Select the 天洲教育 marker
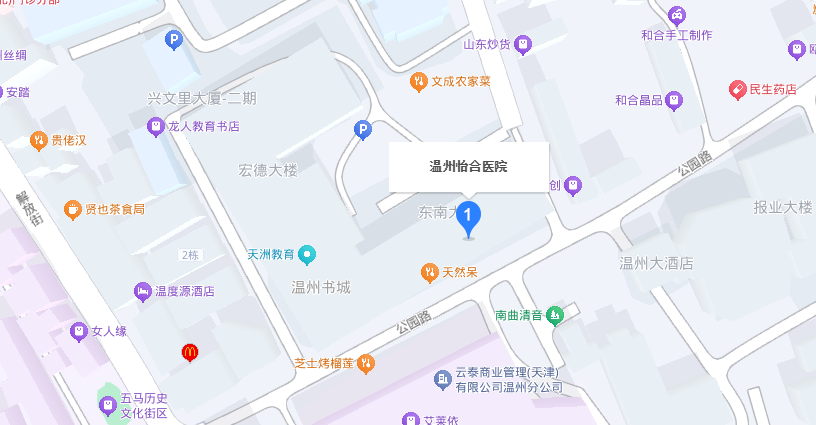The width and height of the screenshot is (816, 425). tap(308, 255)
